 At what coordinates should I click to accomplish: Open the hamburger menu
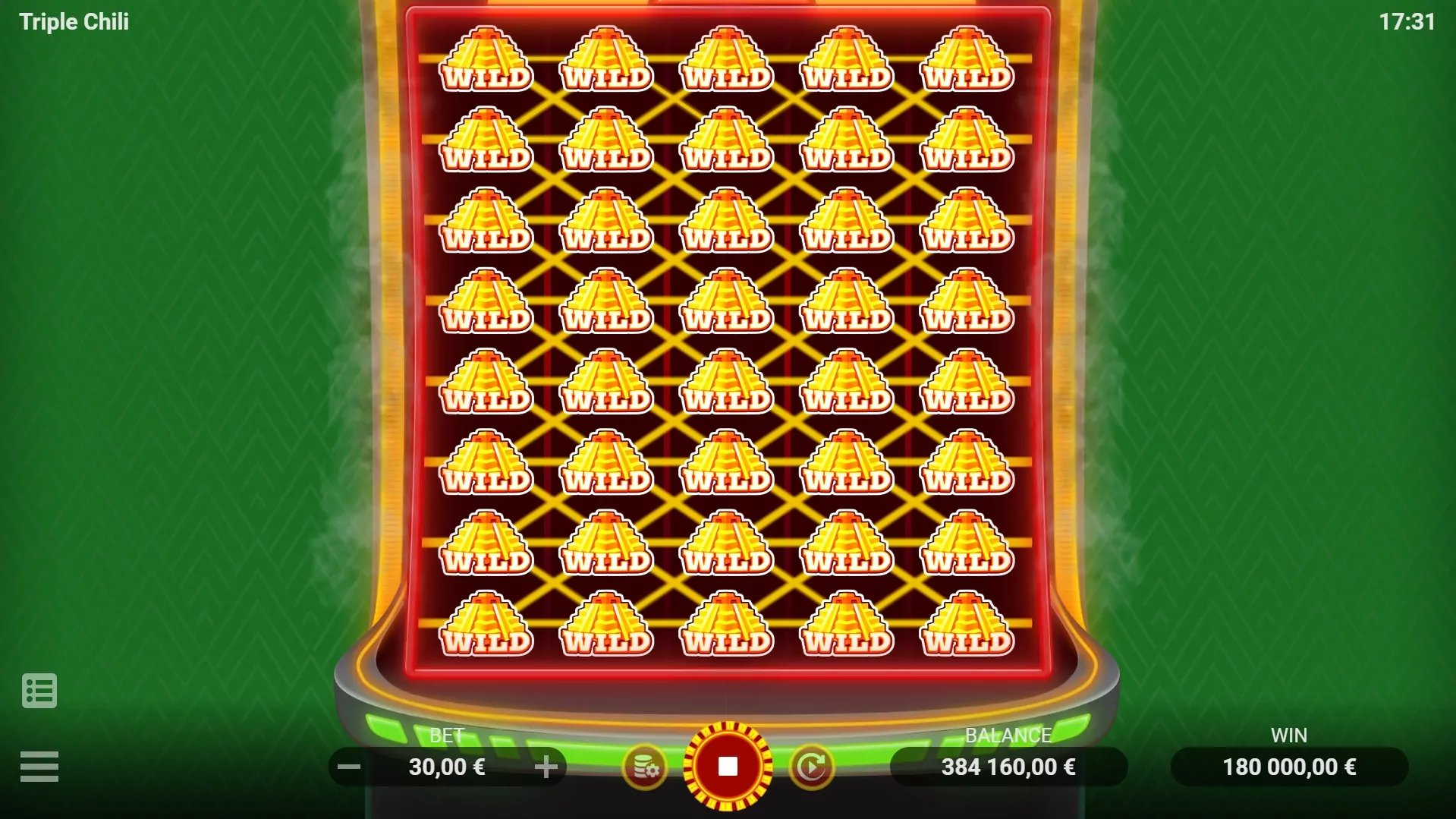tap(39, 767)
